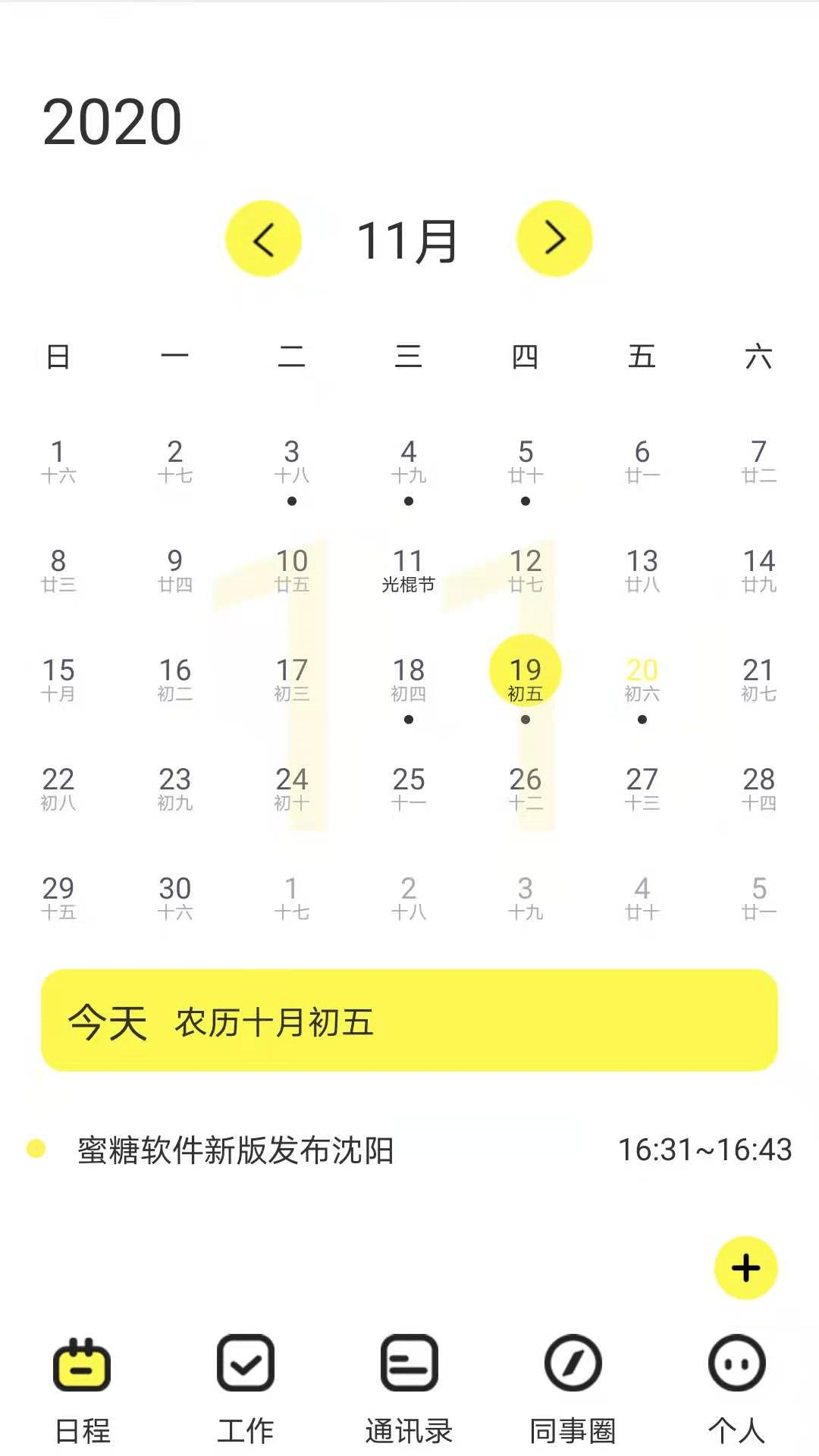This screenshot has height=1456, width=819.
Task: Go to previous month with the left arrow
Action: [263, 238]
